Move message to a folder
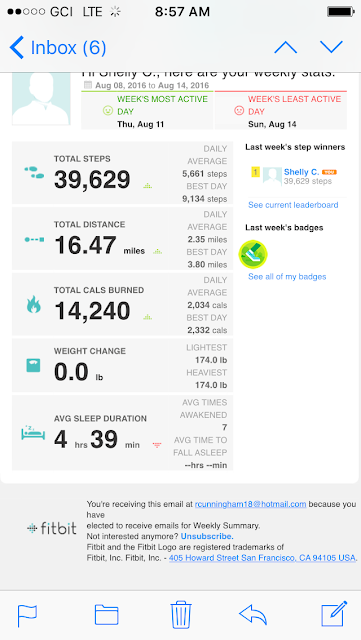This screenshot has width=361, height=640. click(x=107, y=615)
